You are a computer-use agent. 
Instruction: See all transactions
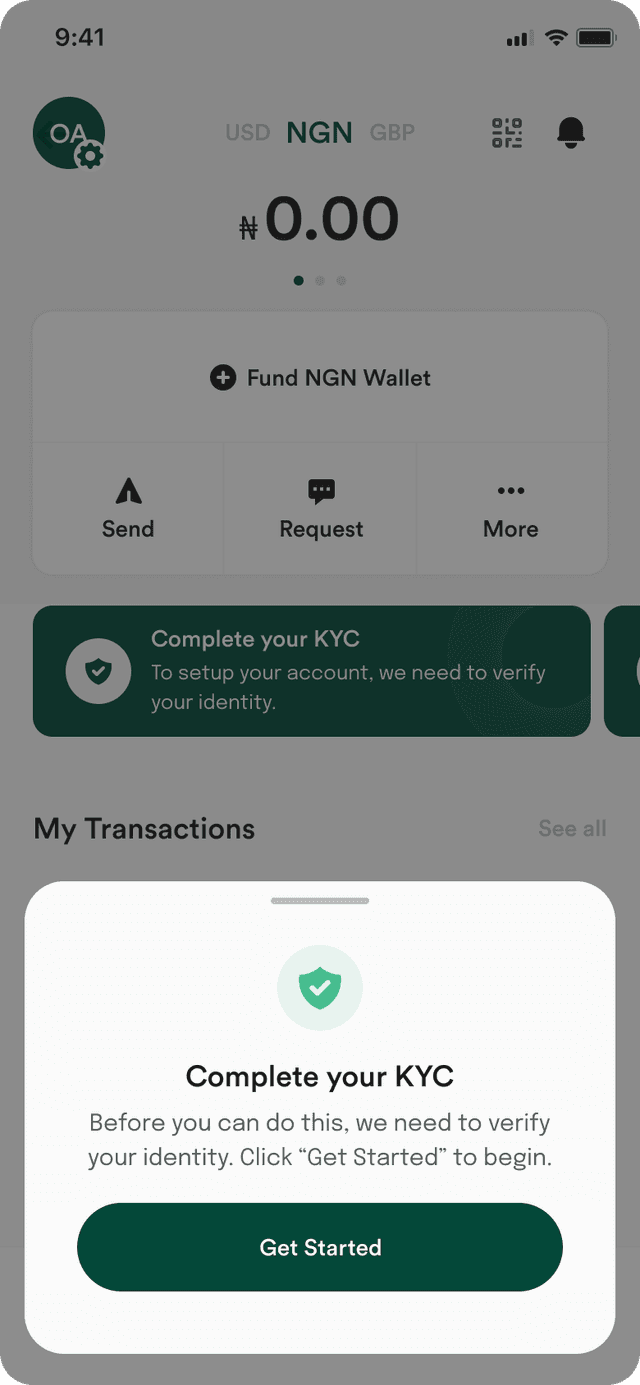pyautogui.click(x=572, y=828)
